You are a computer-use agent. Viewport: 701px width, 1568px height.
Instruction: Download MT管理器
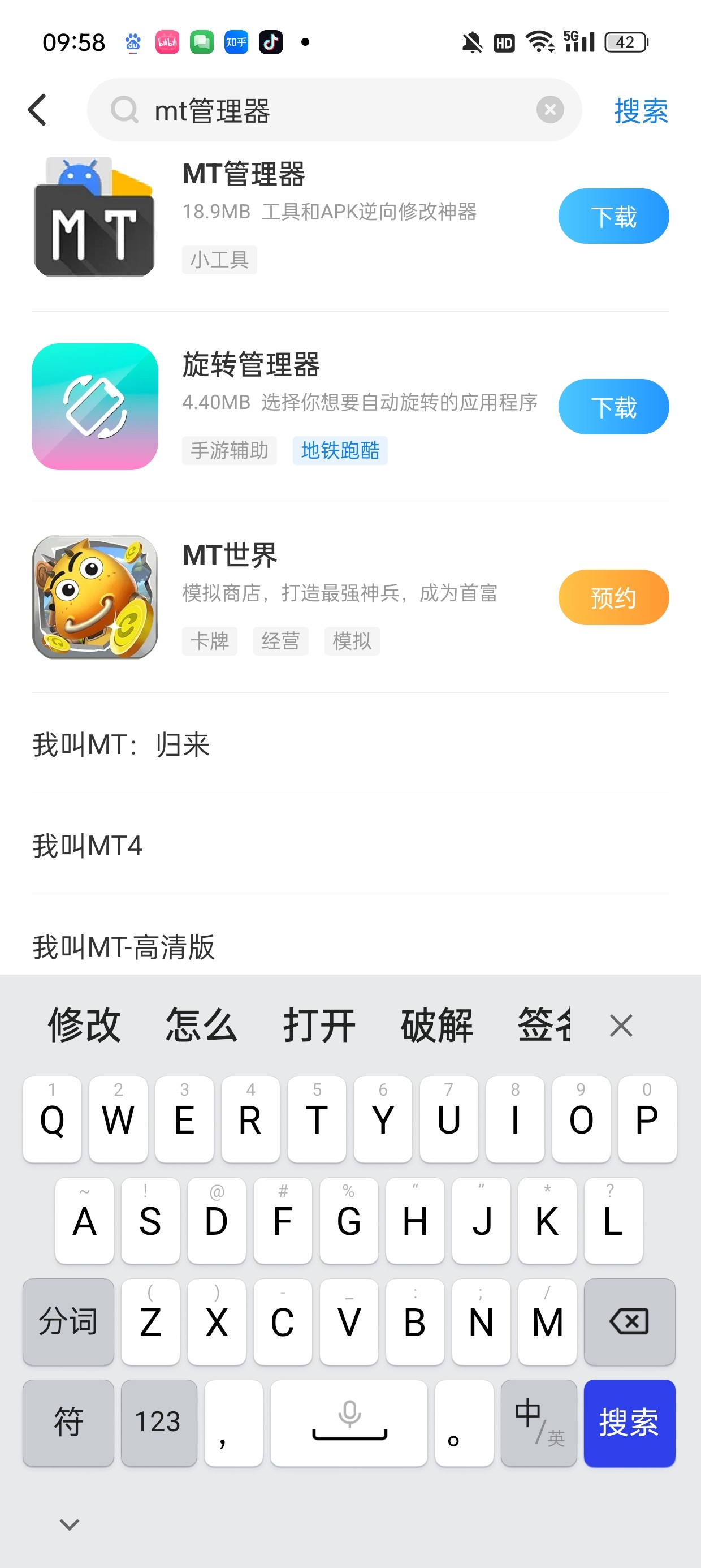(613, 217)
